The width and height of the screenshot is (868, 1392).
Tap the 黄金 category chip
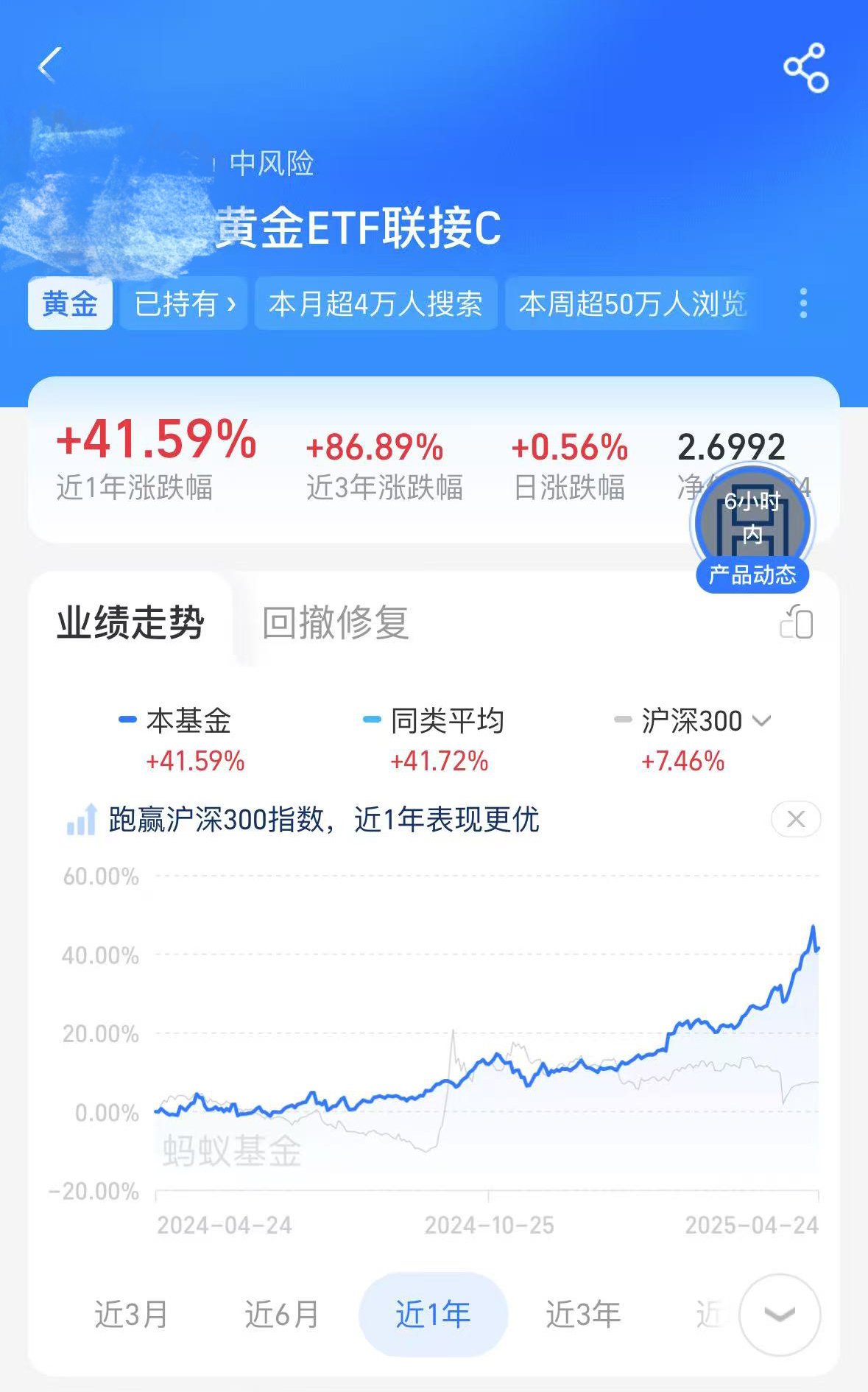pyautogui.click(x=70, y=303)
